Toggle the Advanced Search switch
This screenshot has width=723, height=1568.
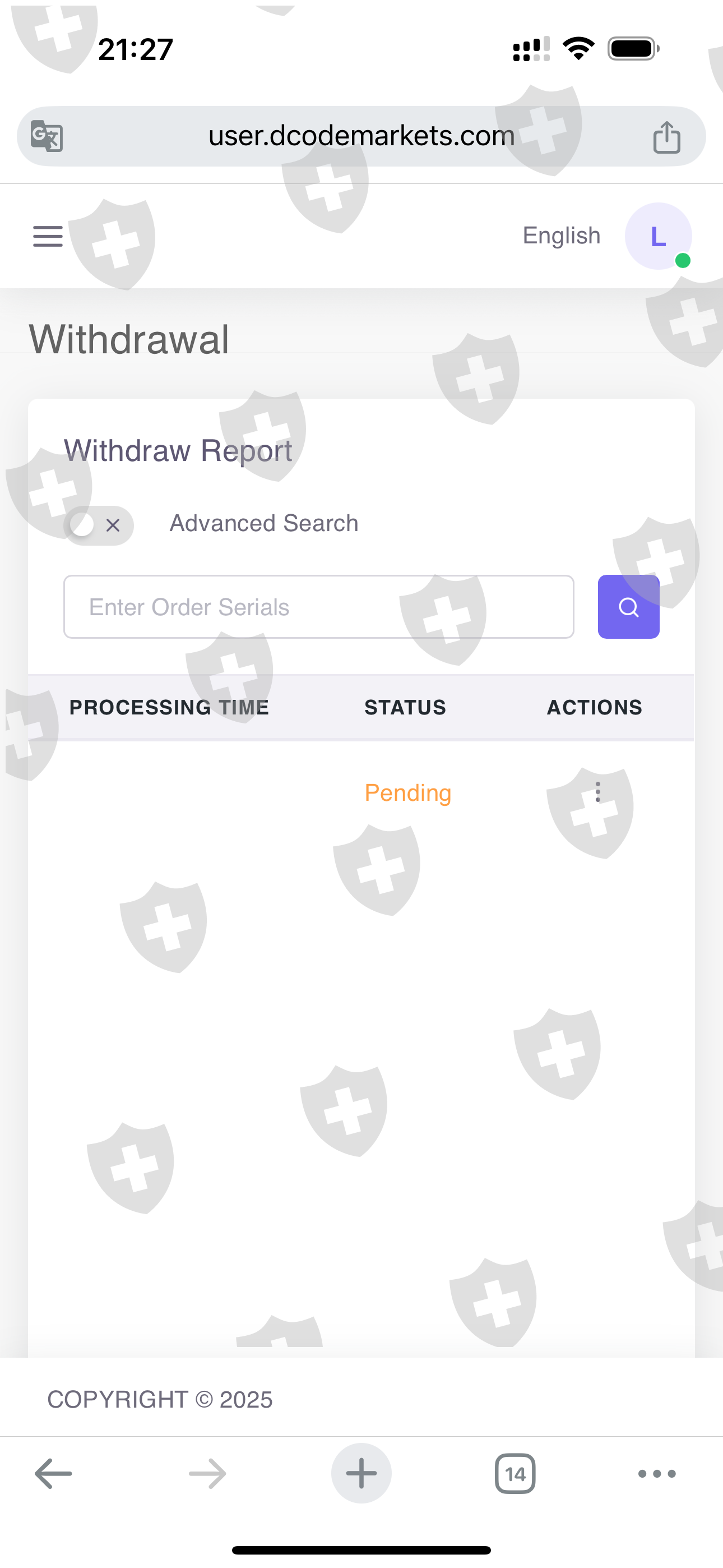pyautogui.click(x=99, y=525)
